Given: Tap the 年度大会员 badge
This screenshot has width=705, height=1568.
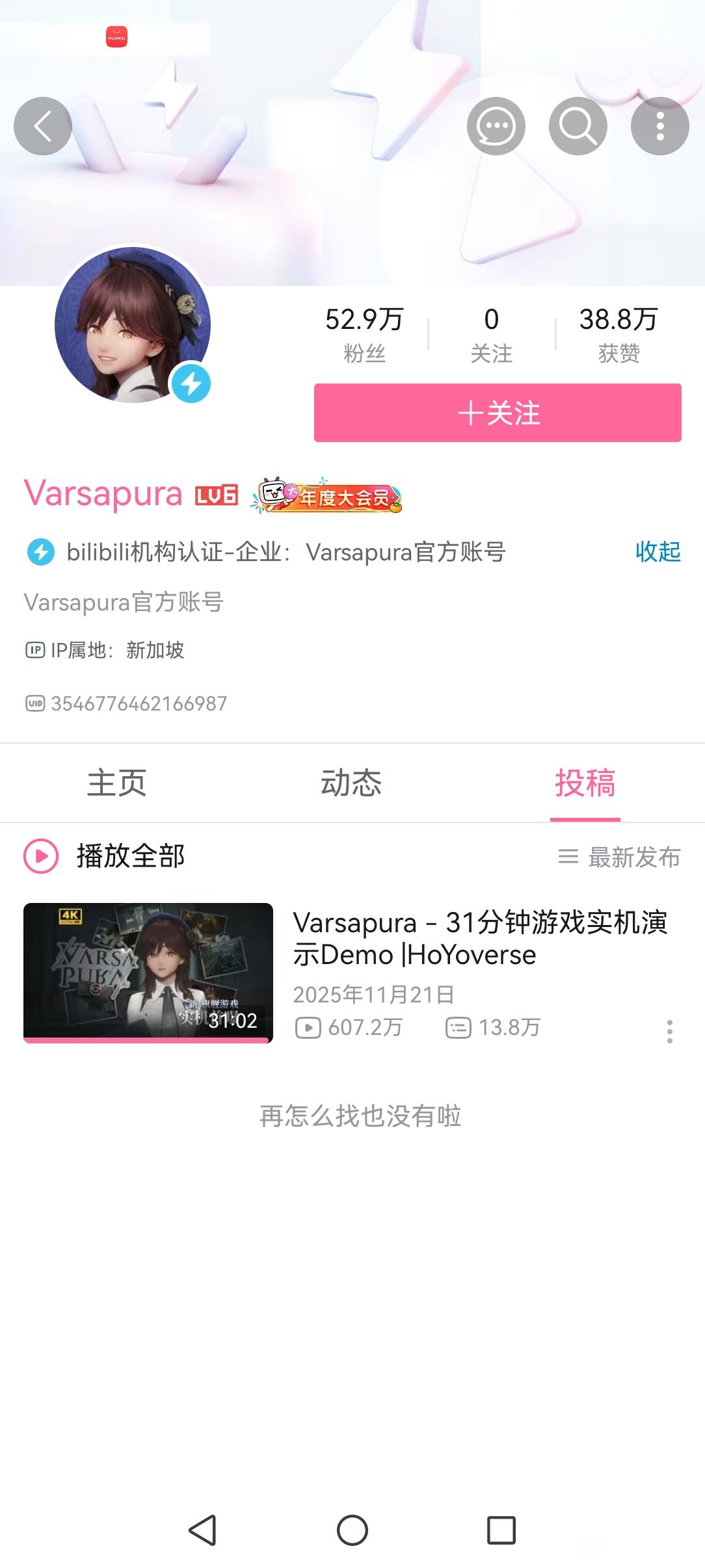Looking at the screenshot, I should 327,497.
